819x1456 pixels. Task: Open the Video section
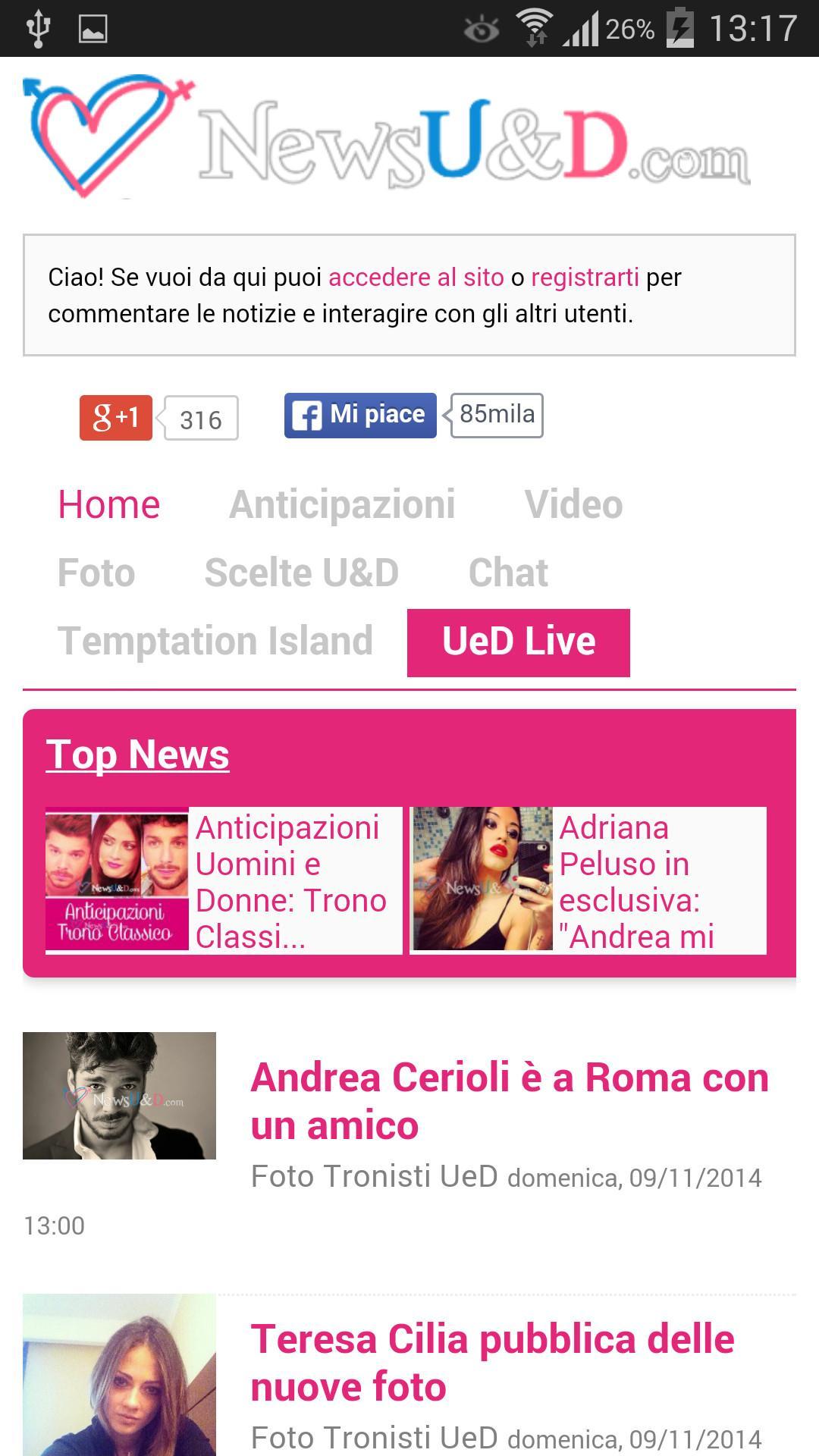coord(573,505)
